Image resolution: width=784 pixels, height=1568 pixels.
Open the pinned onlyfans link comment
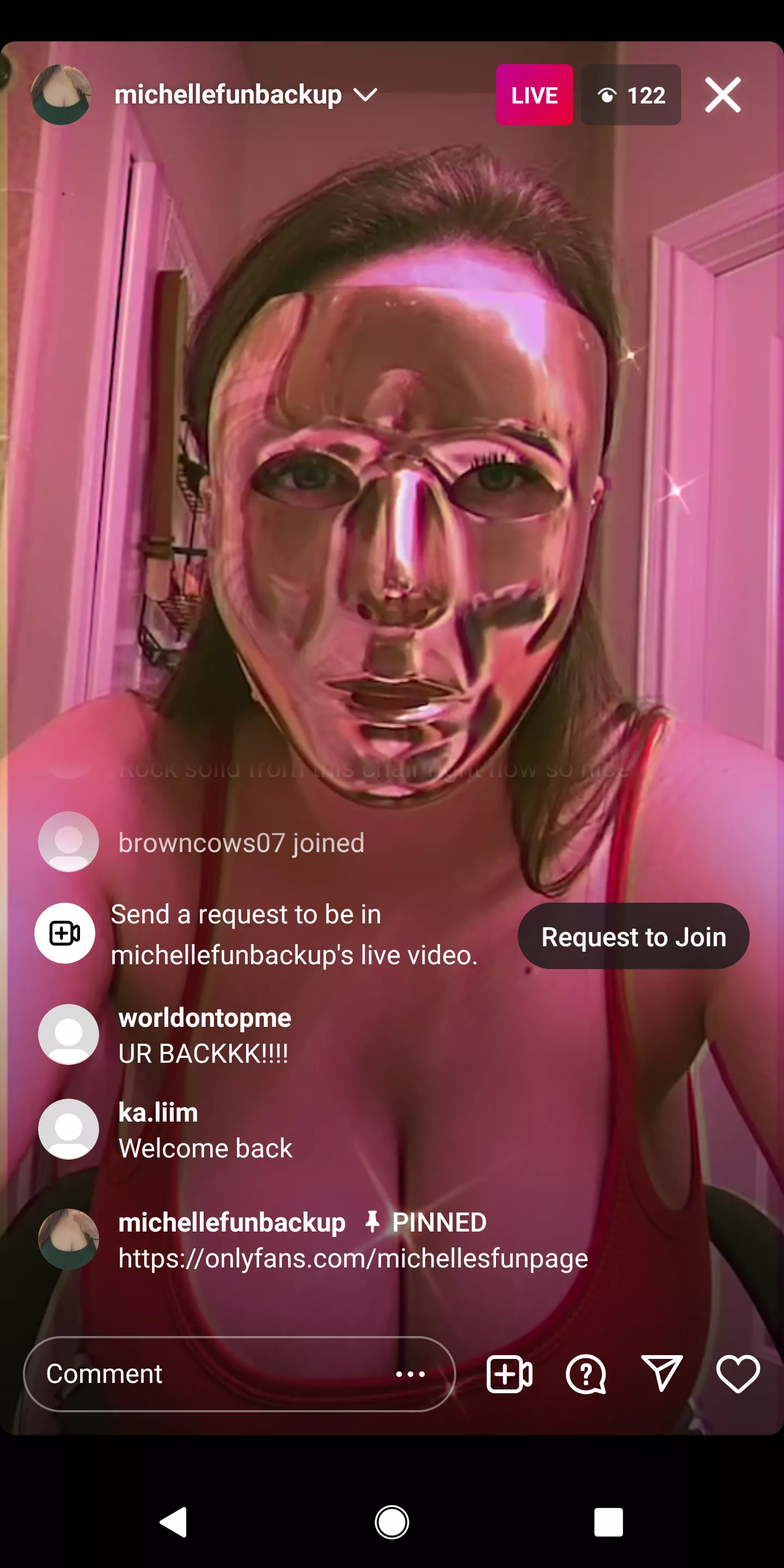pos(353,1258)
